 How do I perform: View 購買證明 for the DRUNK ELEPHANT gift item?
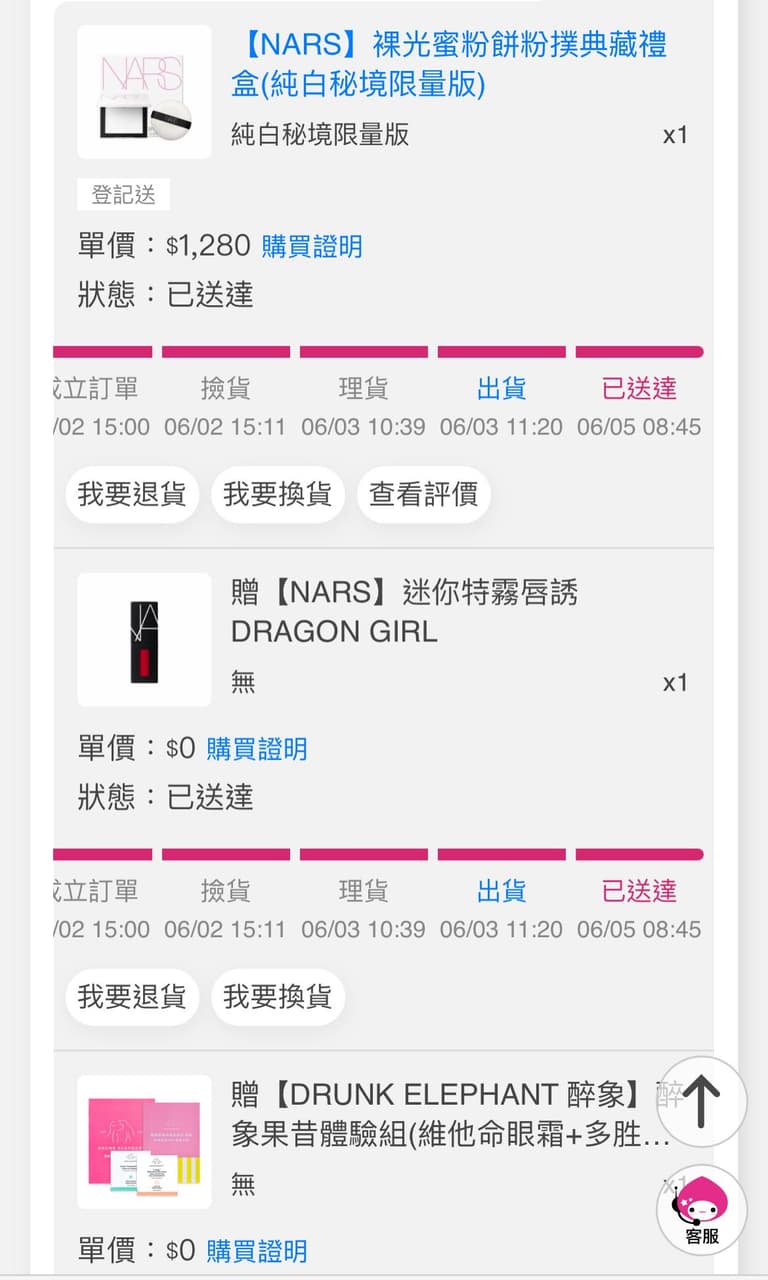coord(256,1251)
